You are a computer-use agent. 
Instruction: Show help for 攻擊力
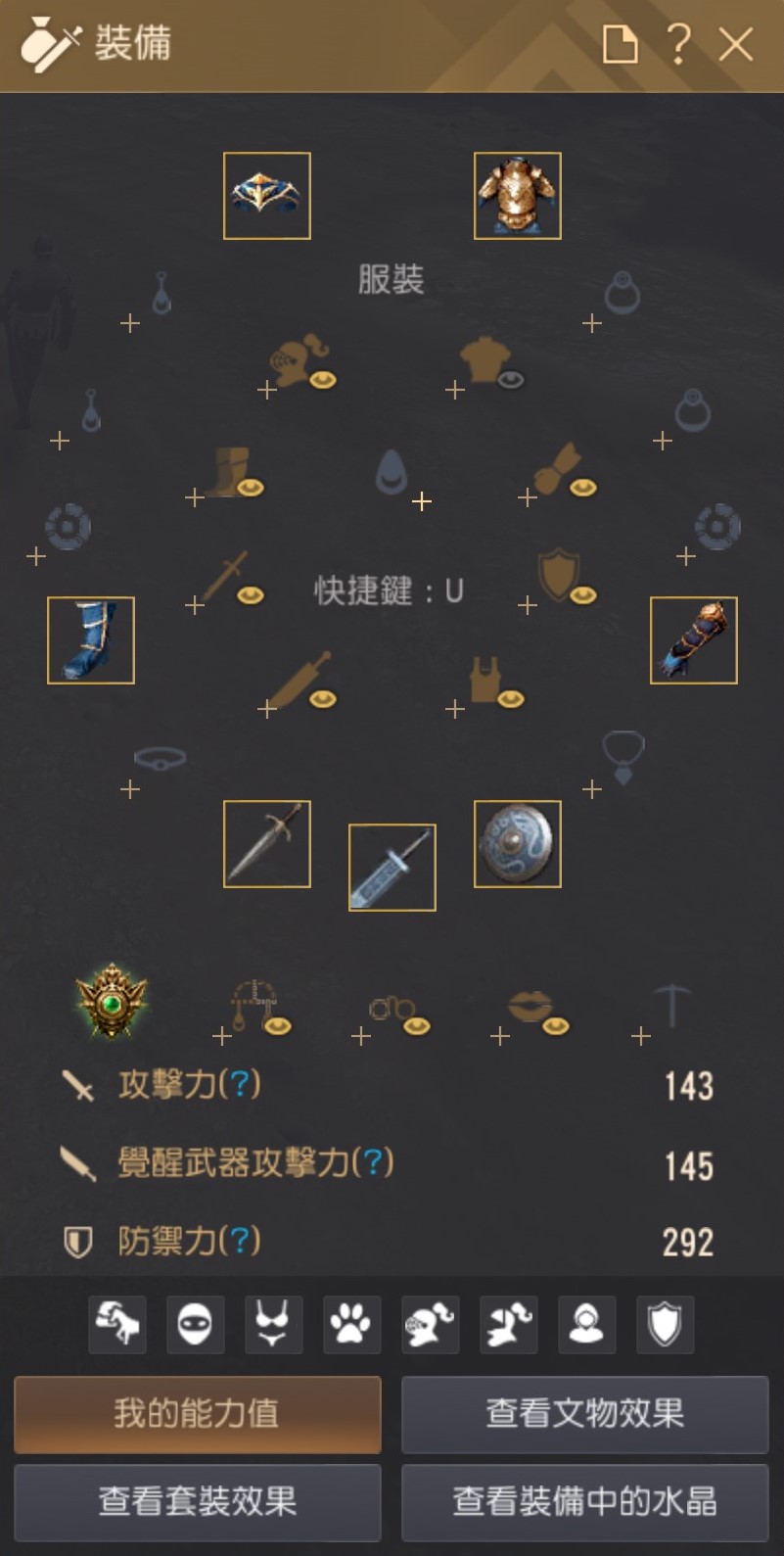239,1084
